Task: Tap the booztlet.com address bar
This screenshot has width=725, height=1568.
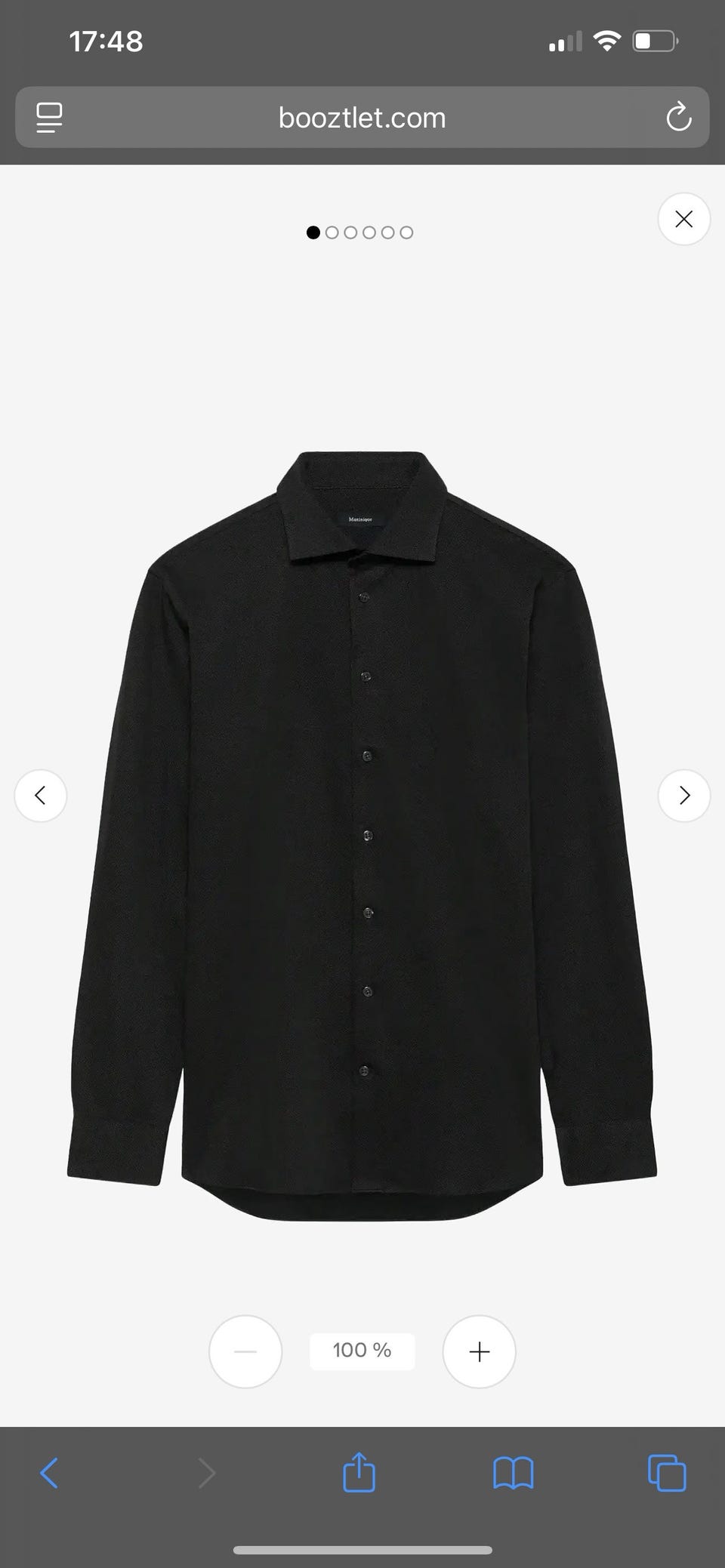Action: [362, 118]
